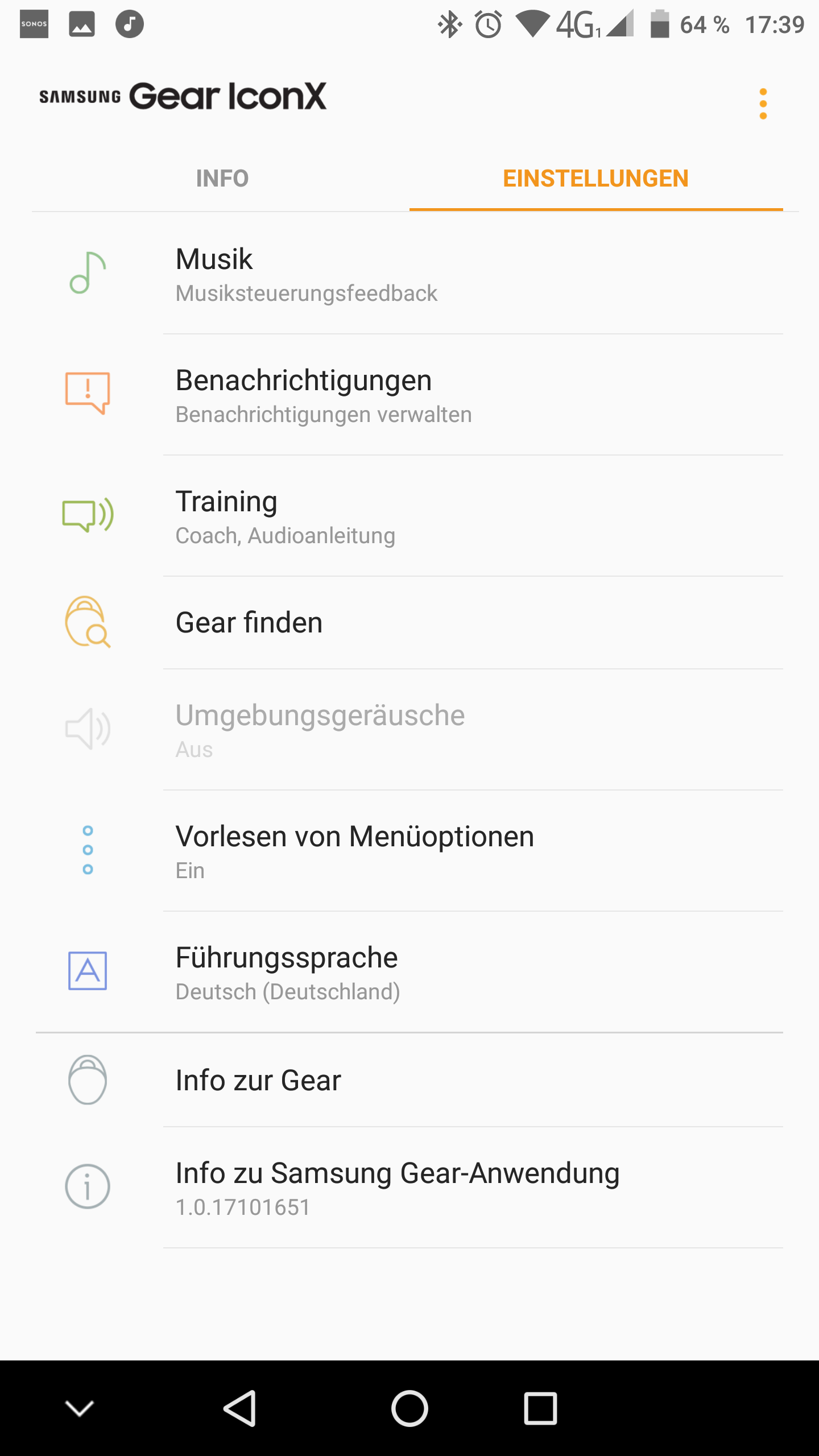Viewport: 819px width, 1456px height.
Task: Click the Samsung Gear app info icon
Action: 88,1189
